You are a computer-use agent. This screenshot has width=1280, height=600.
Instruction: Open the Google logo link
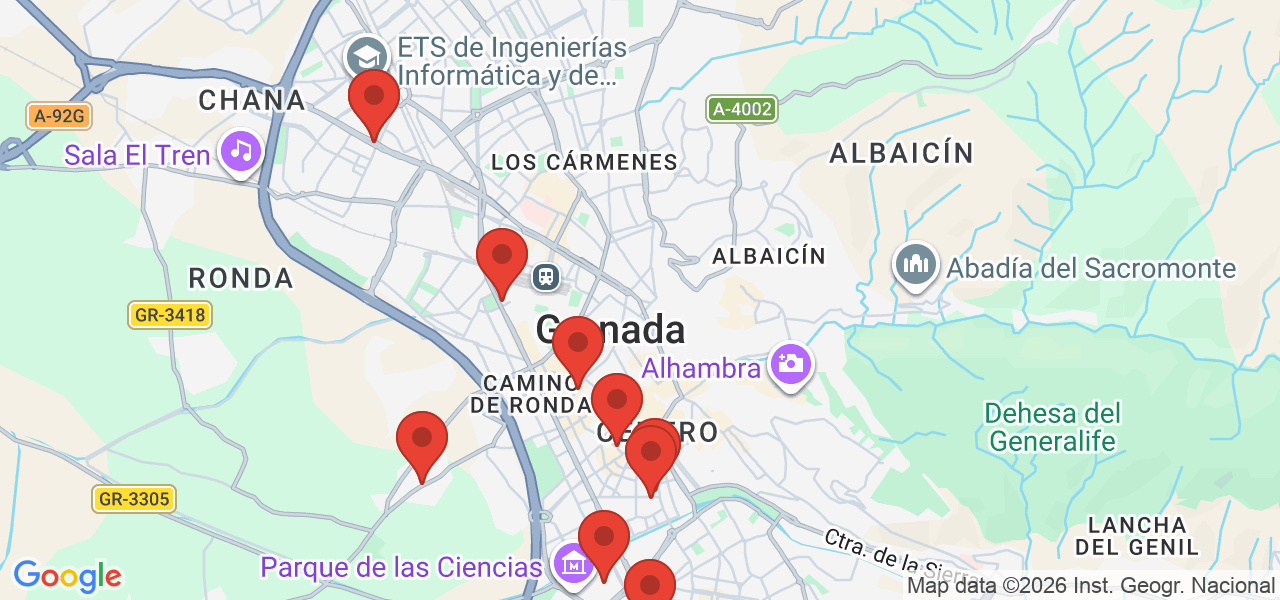[67, 576]
